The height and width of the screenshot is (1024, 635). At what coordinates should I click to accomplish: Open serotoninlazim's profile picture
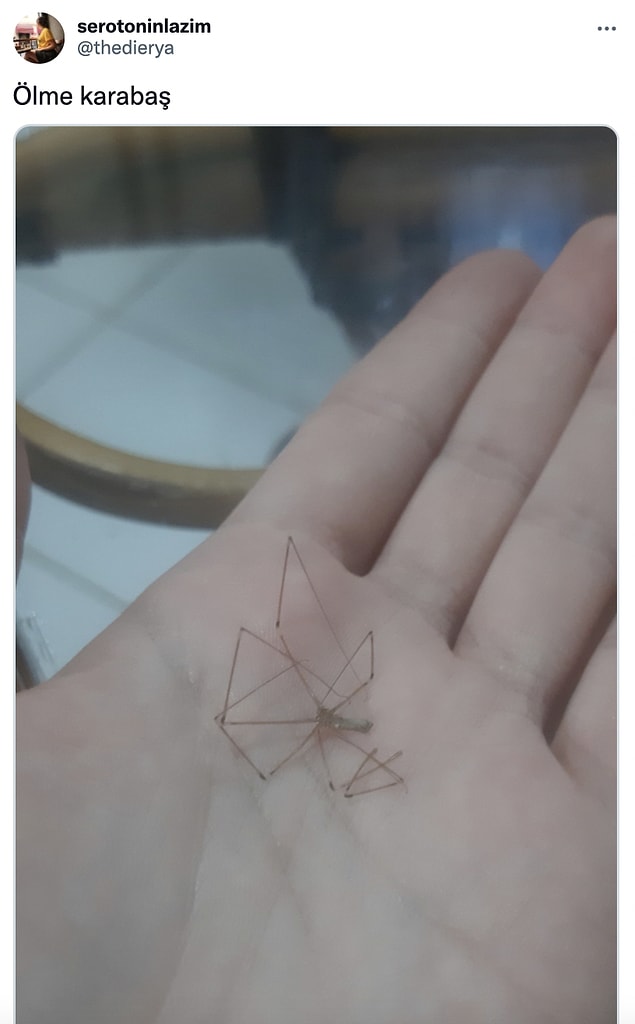[39, 38]
